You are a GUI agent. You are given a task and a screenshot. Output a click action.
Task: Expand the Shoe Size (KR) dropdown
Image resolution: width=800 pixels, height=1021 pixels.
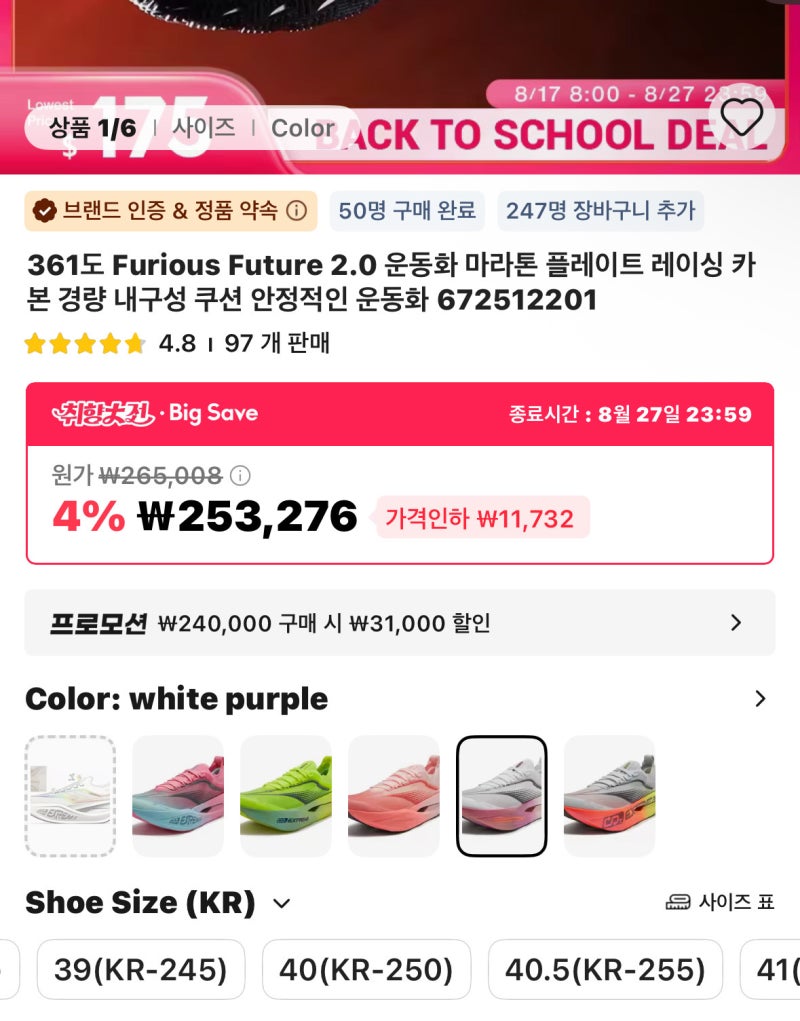pyautogui.click(x=281, y=903)
